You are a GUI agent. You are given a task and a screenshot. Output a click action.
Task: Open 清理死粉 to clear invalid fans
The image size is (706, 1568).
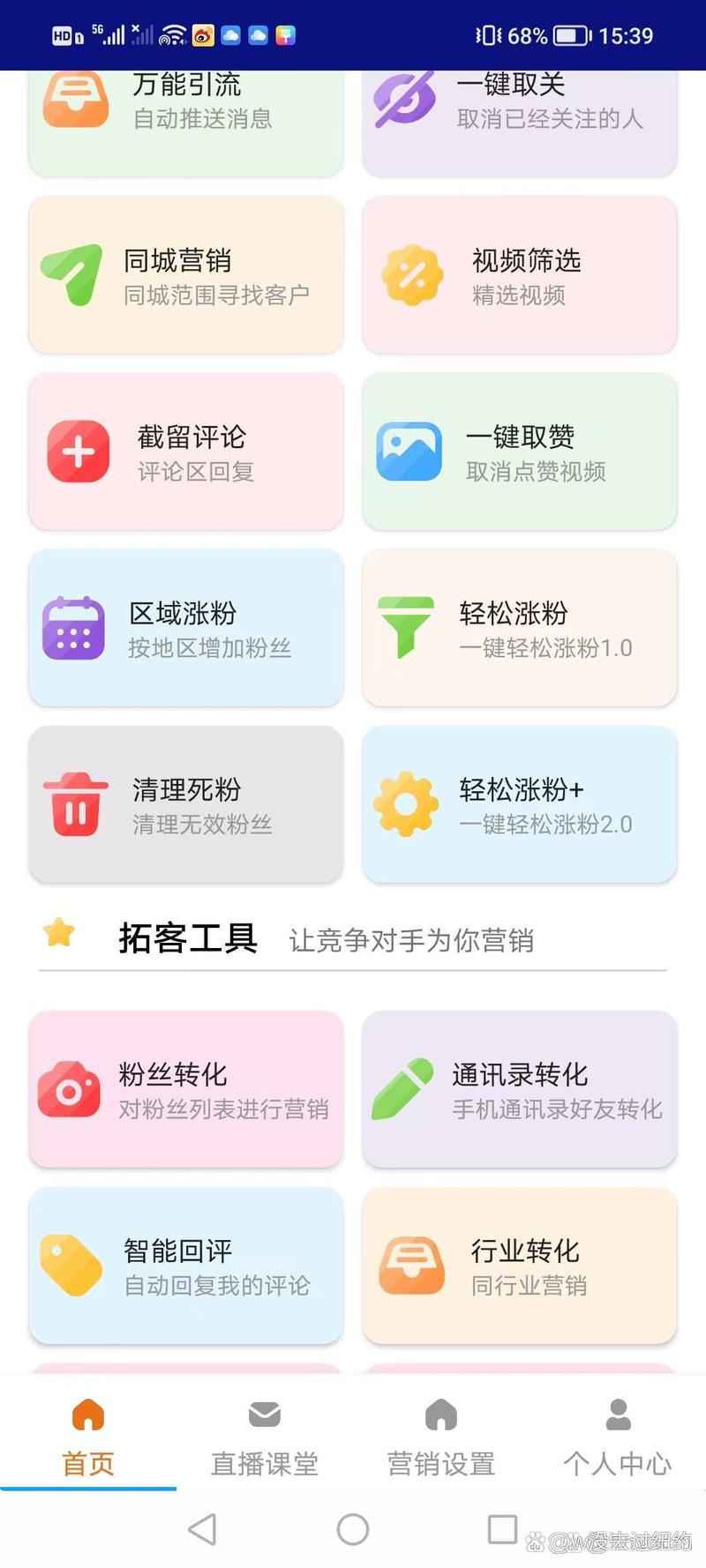(186, 804)
